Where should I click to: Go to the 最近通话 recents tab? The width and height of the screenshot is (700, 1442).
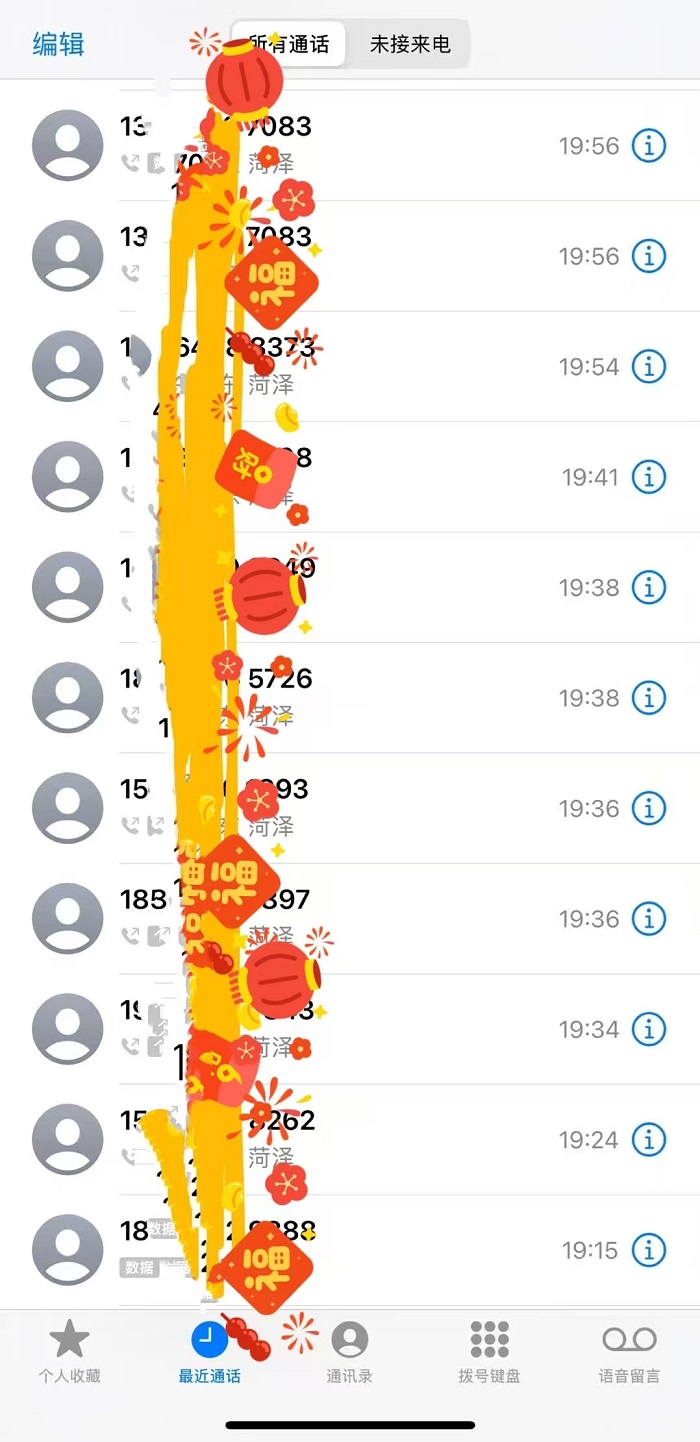tap(209, 1352)
